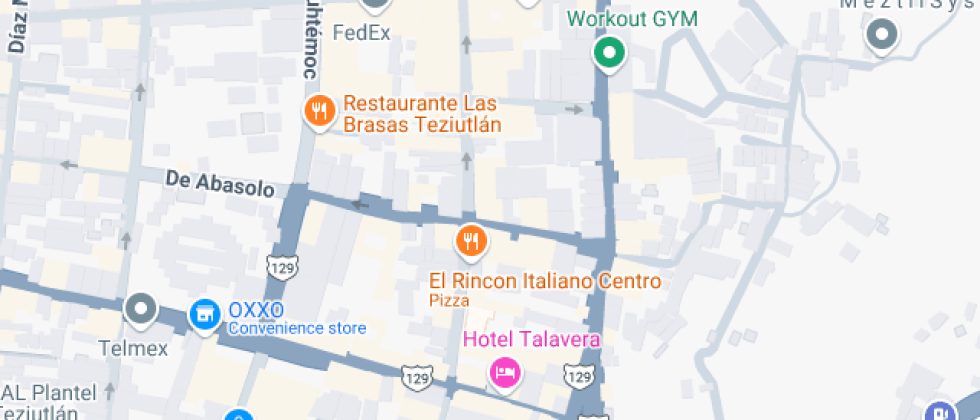Open the FedEx place label
The height and width of the screenshot is (420, 980).
click(x=360, y=32)
